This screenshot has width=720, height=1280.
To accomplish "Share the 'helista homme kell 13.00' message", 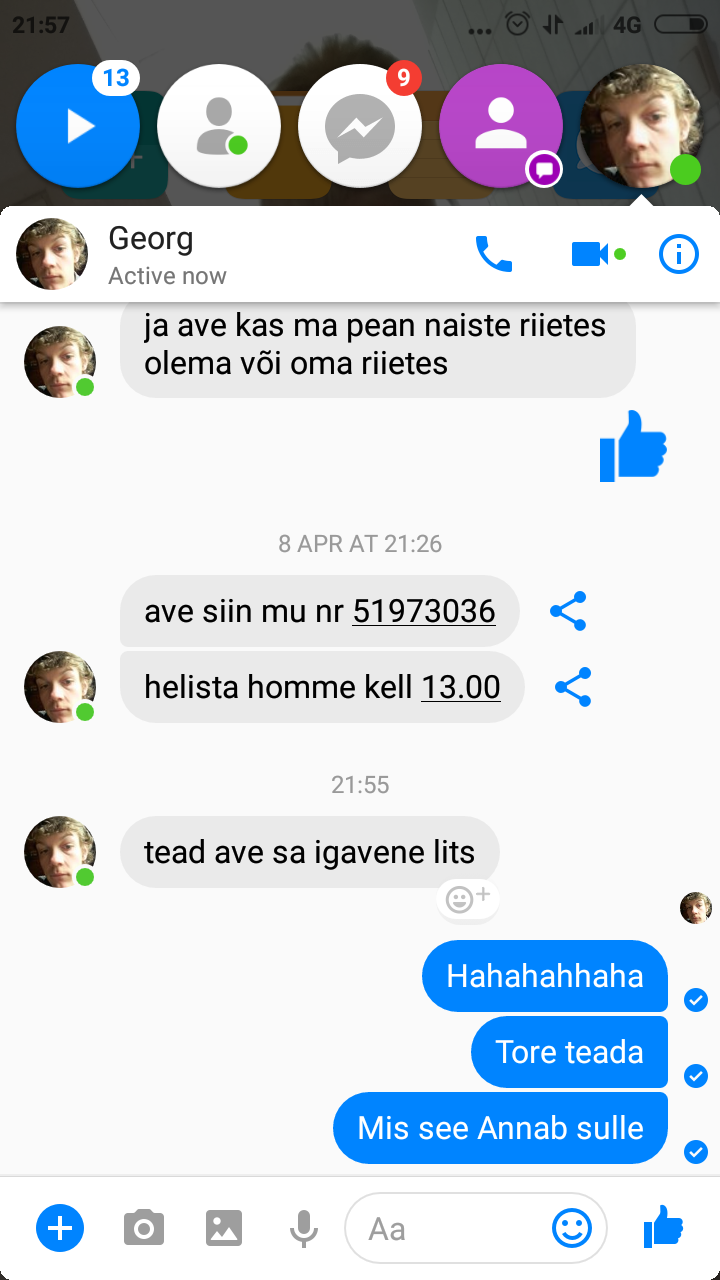I will coord(573,687).
